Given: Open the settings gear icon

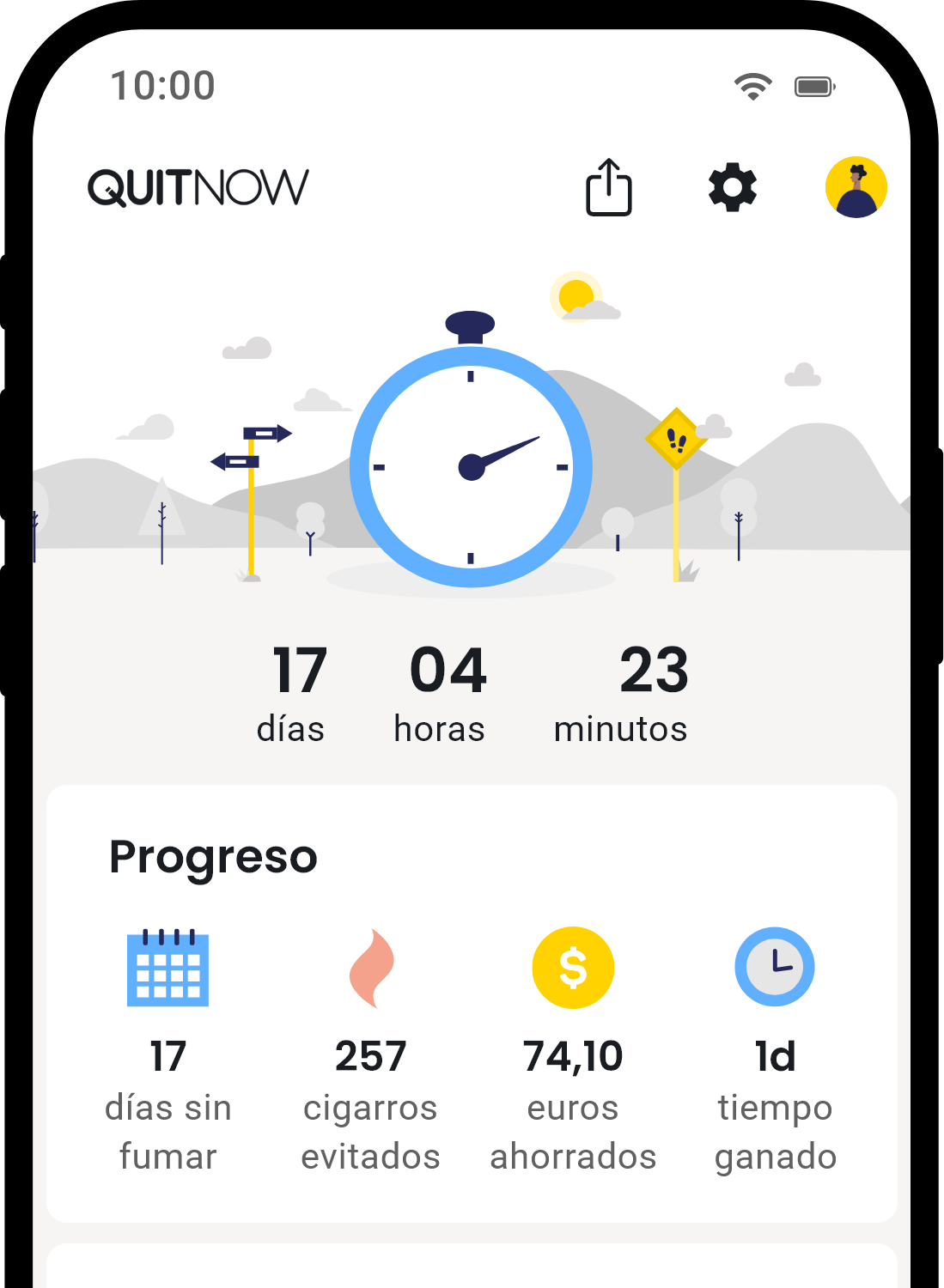Looking at the screenshot, I should pos(731,187).
